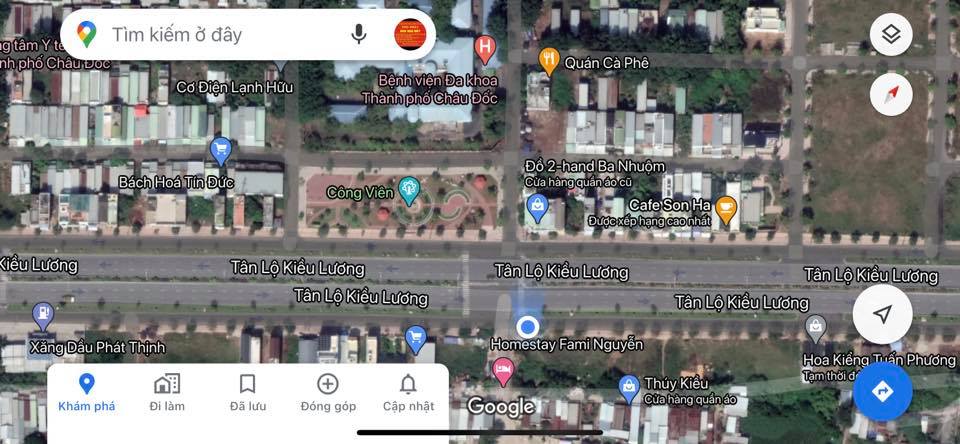
Task: Switch to the Khám phá tab
Action: tap(87, 392)
